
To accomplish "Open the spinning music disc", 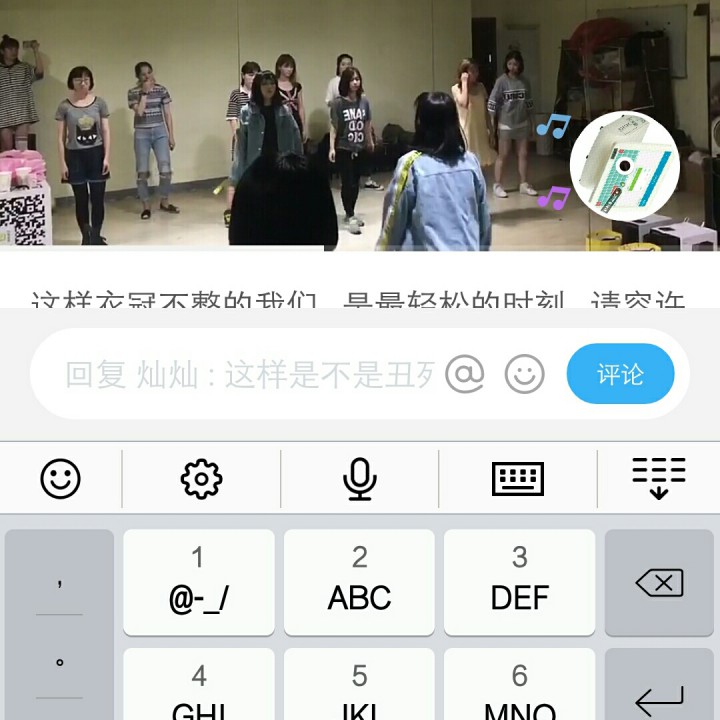I will [x=625, y=166].
